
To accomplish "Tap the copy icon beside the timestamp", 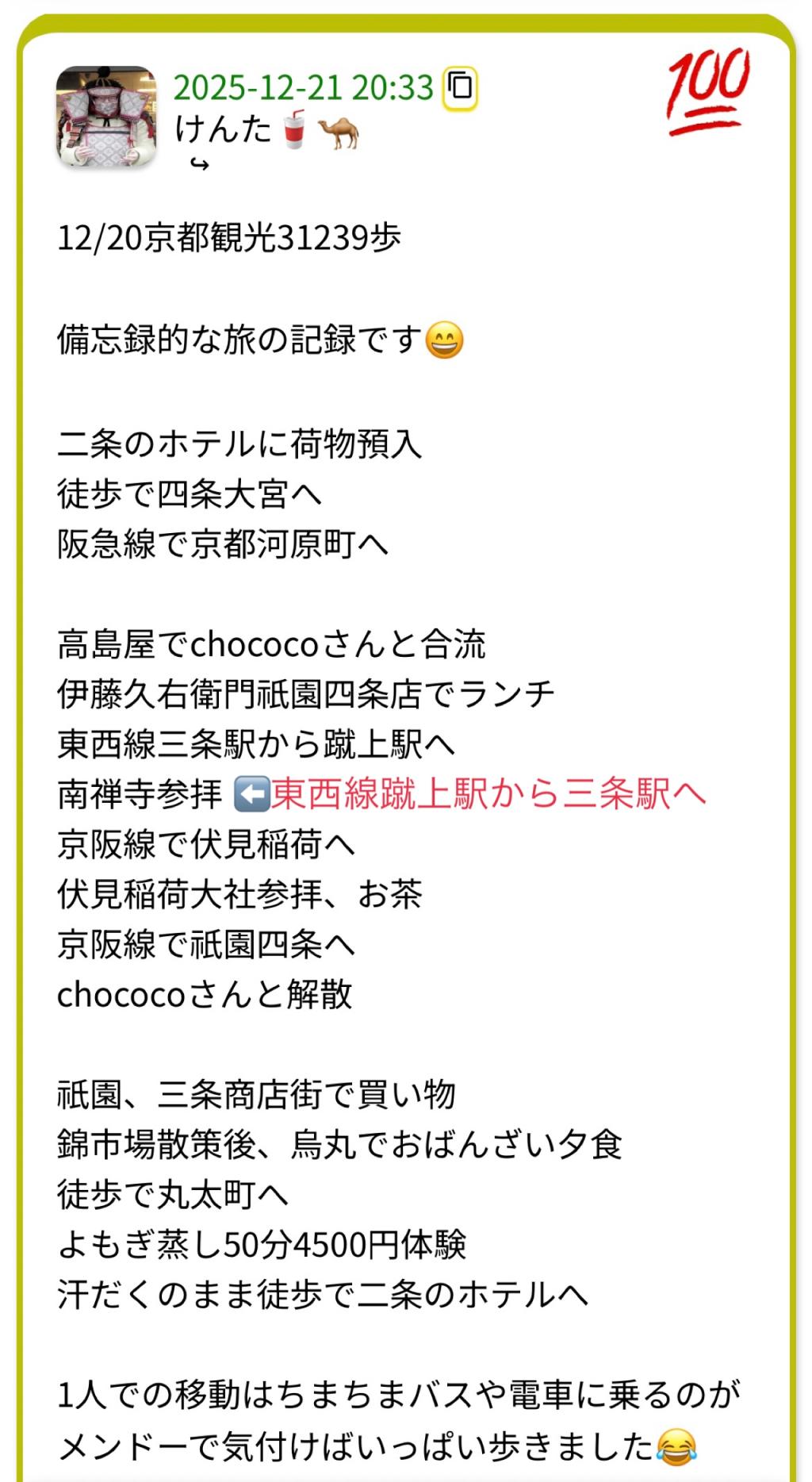I will point(460,87).
